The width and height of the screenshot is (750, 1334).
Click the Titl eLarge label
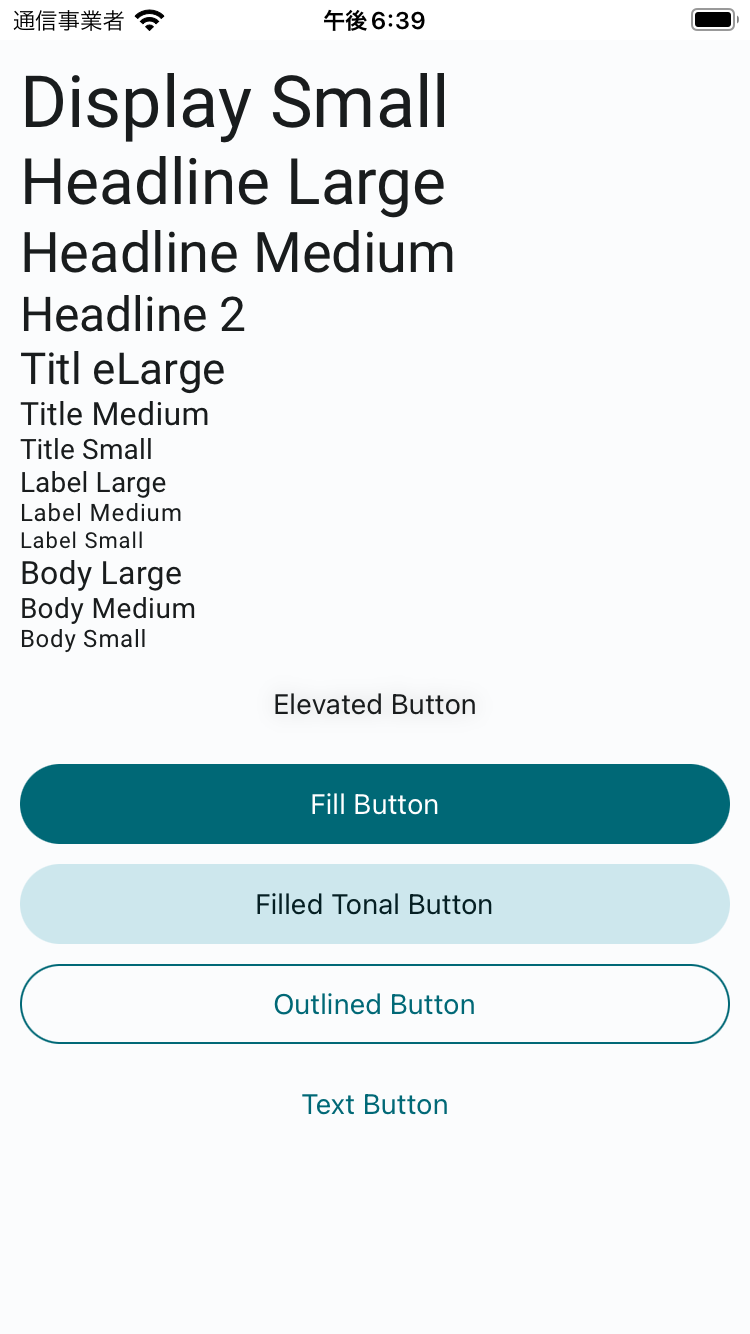[x=122, y=369]
